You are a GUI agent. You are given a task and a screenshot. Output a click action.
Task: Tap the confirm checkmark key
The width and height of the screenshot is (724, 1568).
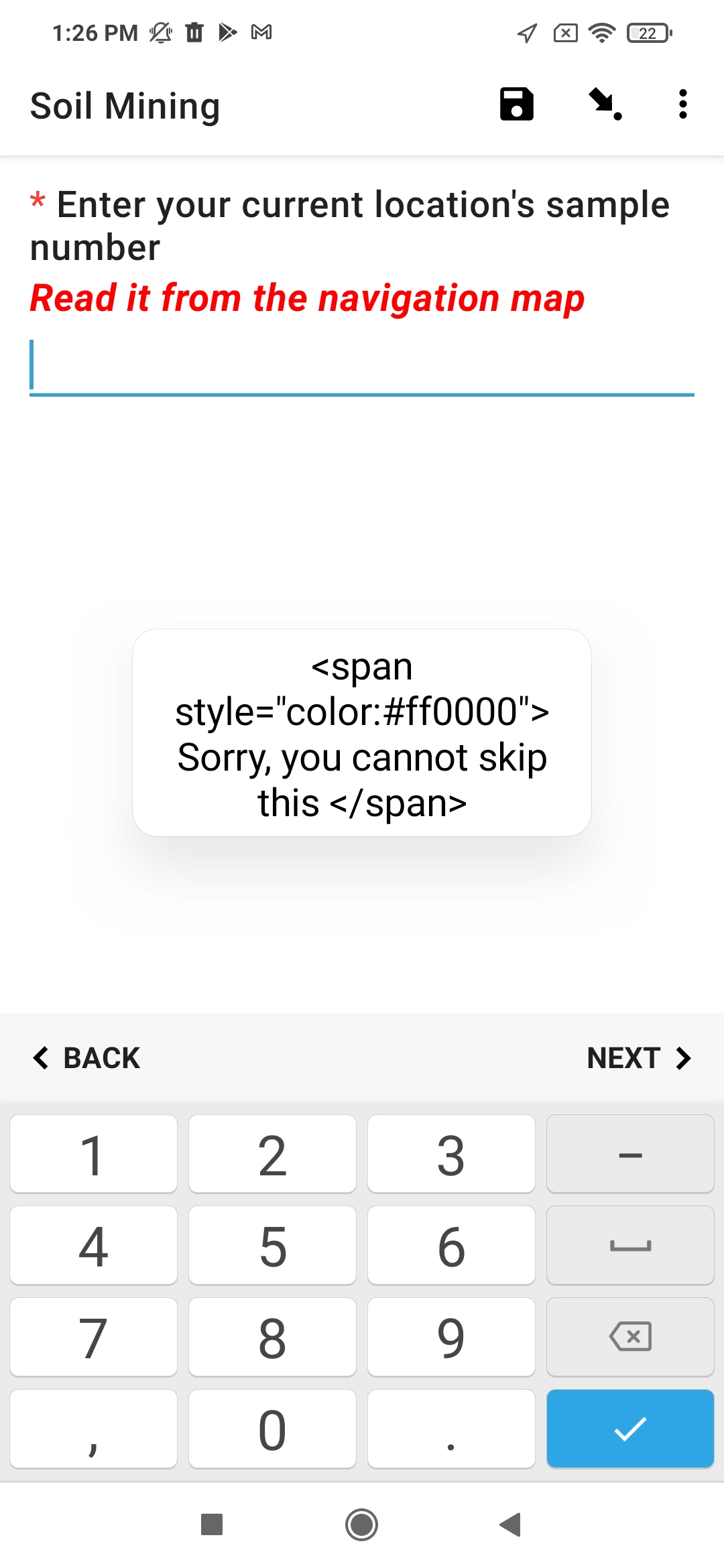click(629, 1429)
